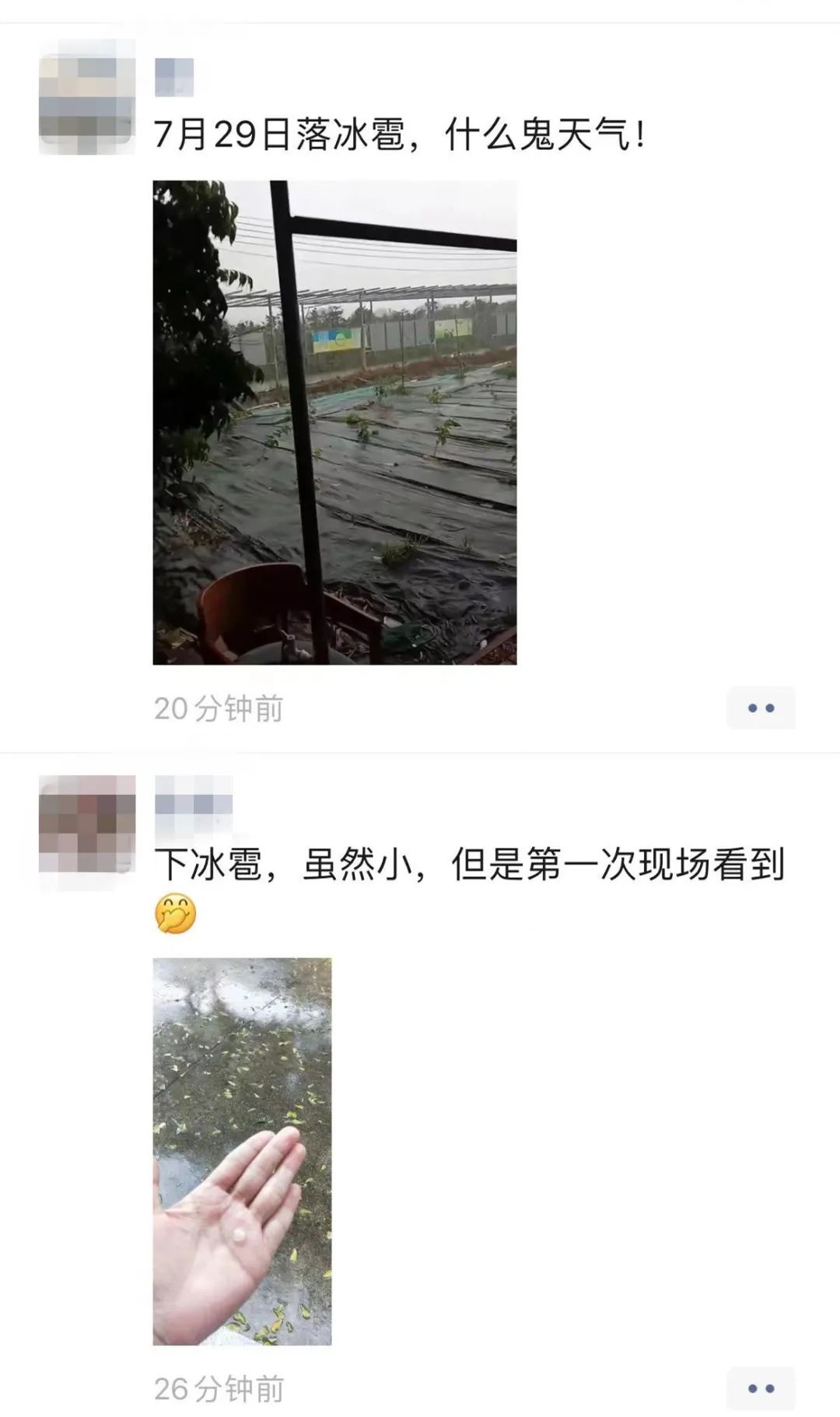Image resolution: width=840 pixels, height=1417 pixels.
Task: View the hail-in-hand photo in the 下冰雹 post
Action: coord(242,1151)
